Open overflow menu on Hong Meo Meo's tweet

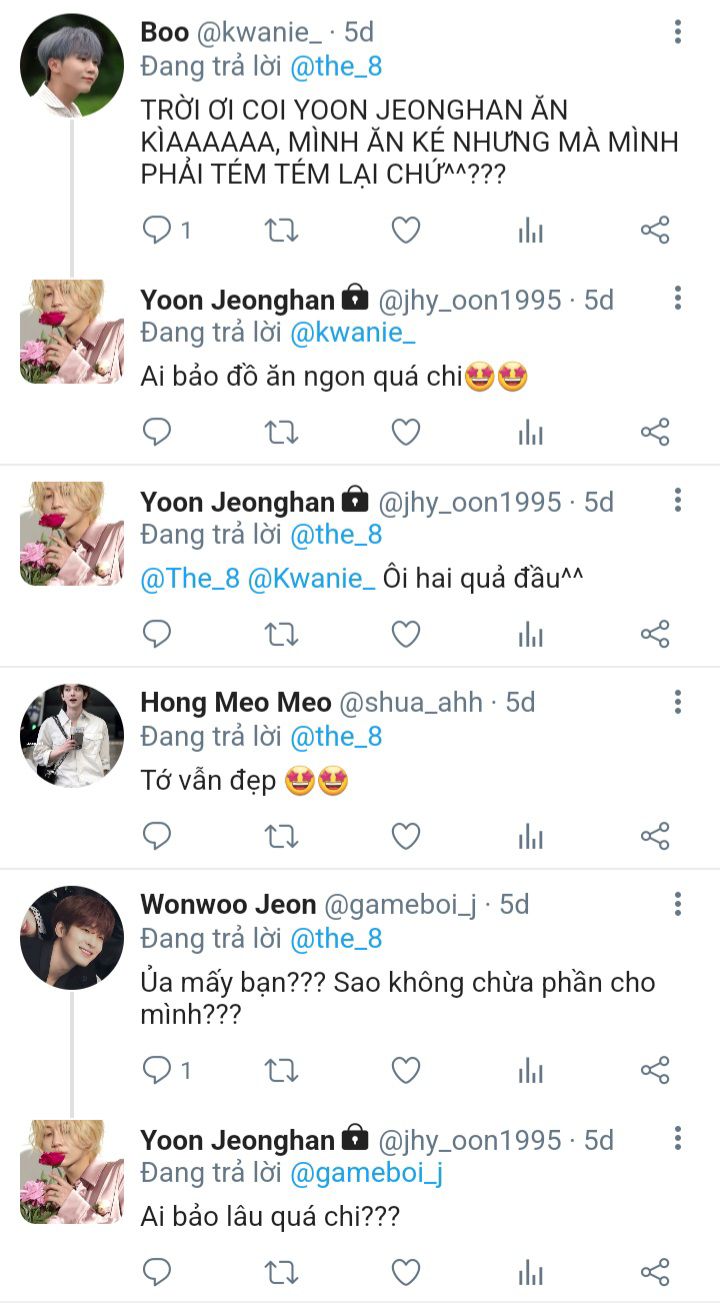click(x=677, y=702)
